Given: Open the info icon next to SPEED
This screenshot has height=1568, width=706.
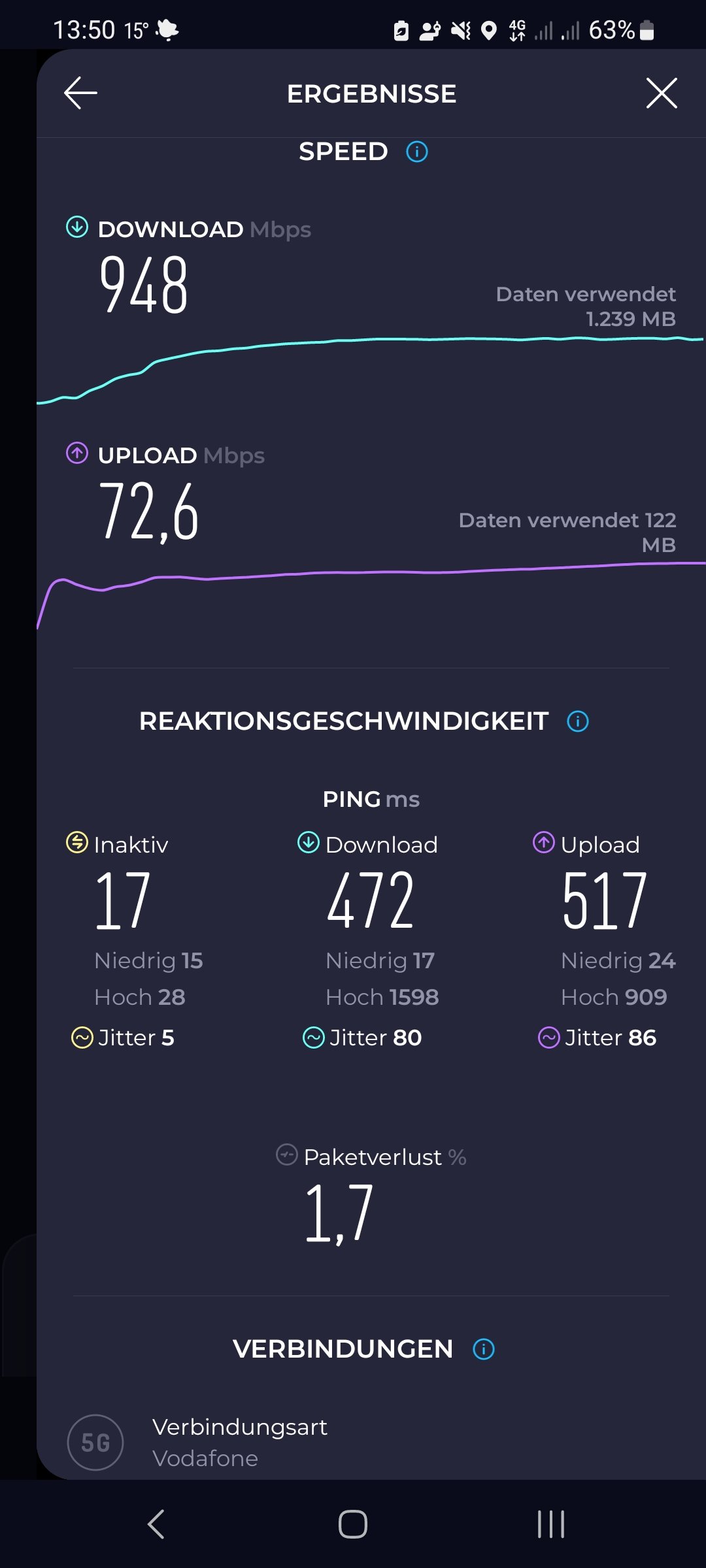Looking at the screenshot, I should (x=417, y=152).
